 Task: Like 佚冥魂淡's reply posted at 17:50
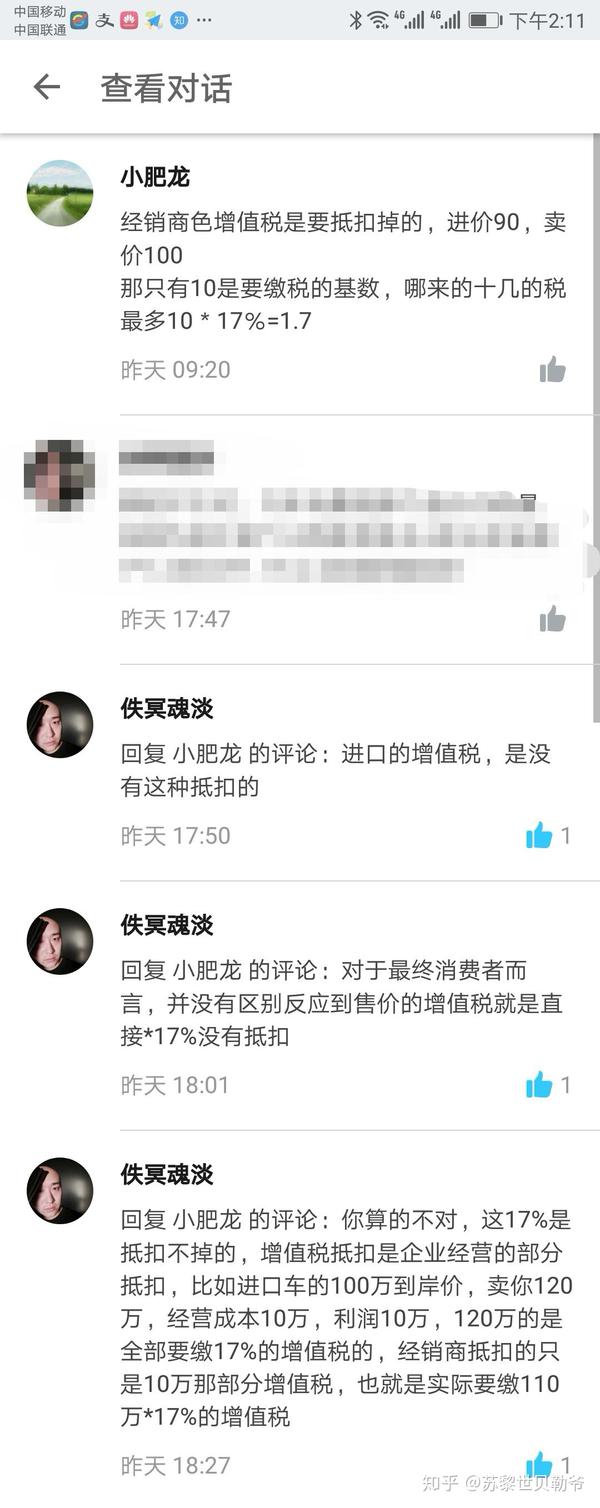pyautogui.click(x=540, y=836)
